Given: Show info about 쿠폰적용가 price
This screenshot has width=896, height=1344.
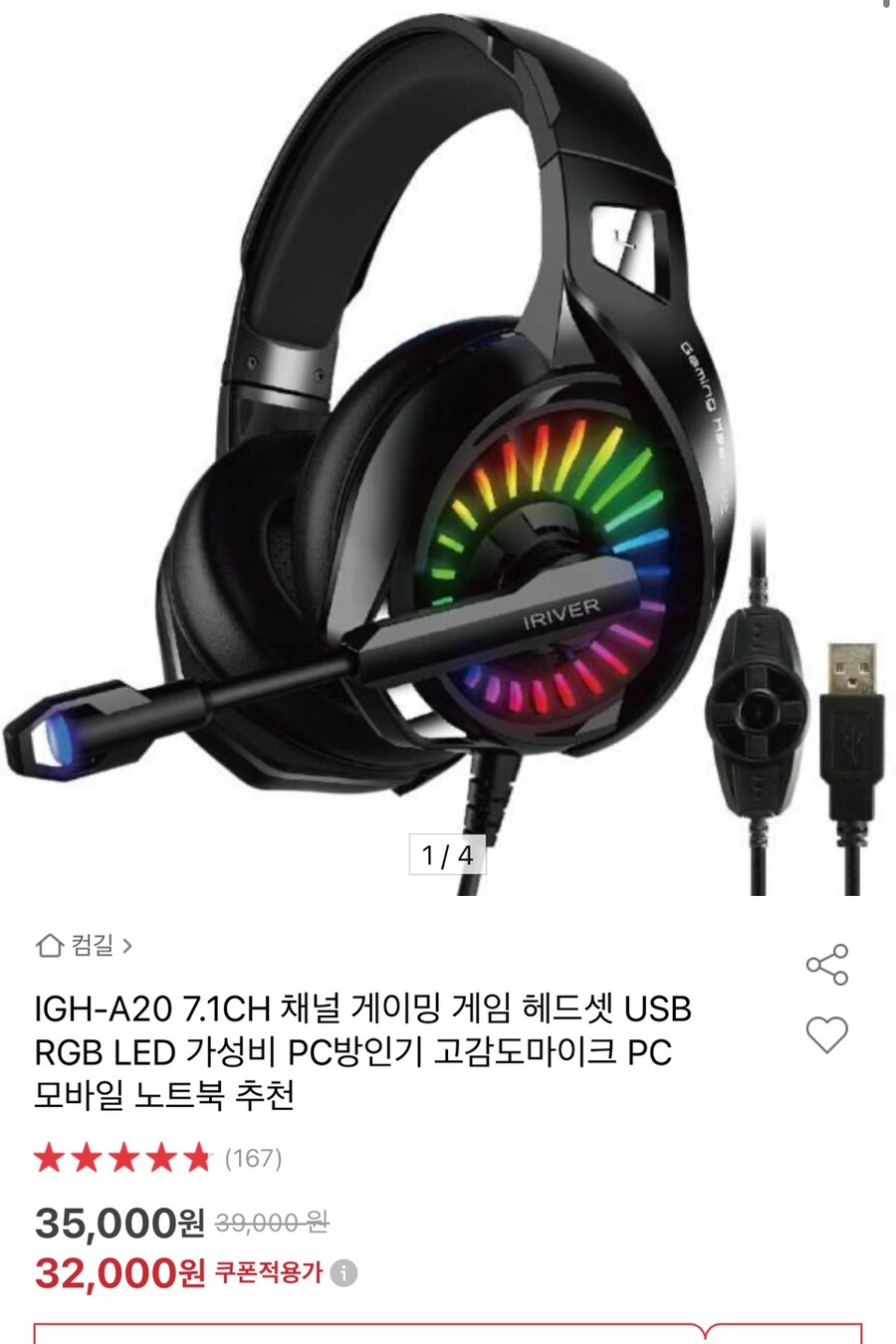Looking at the screenshot, I should click(x=344, y=1273).
